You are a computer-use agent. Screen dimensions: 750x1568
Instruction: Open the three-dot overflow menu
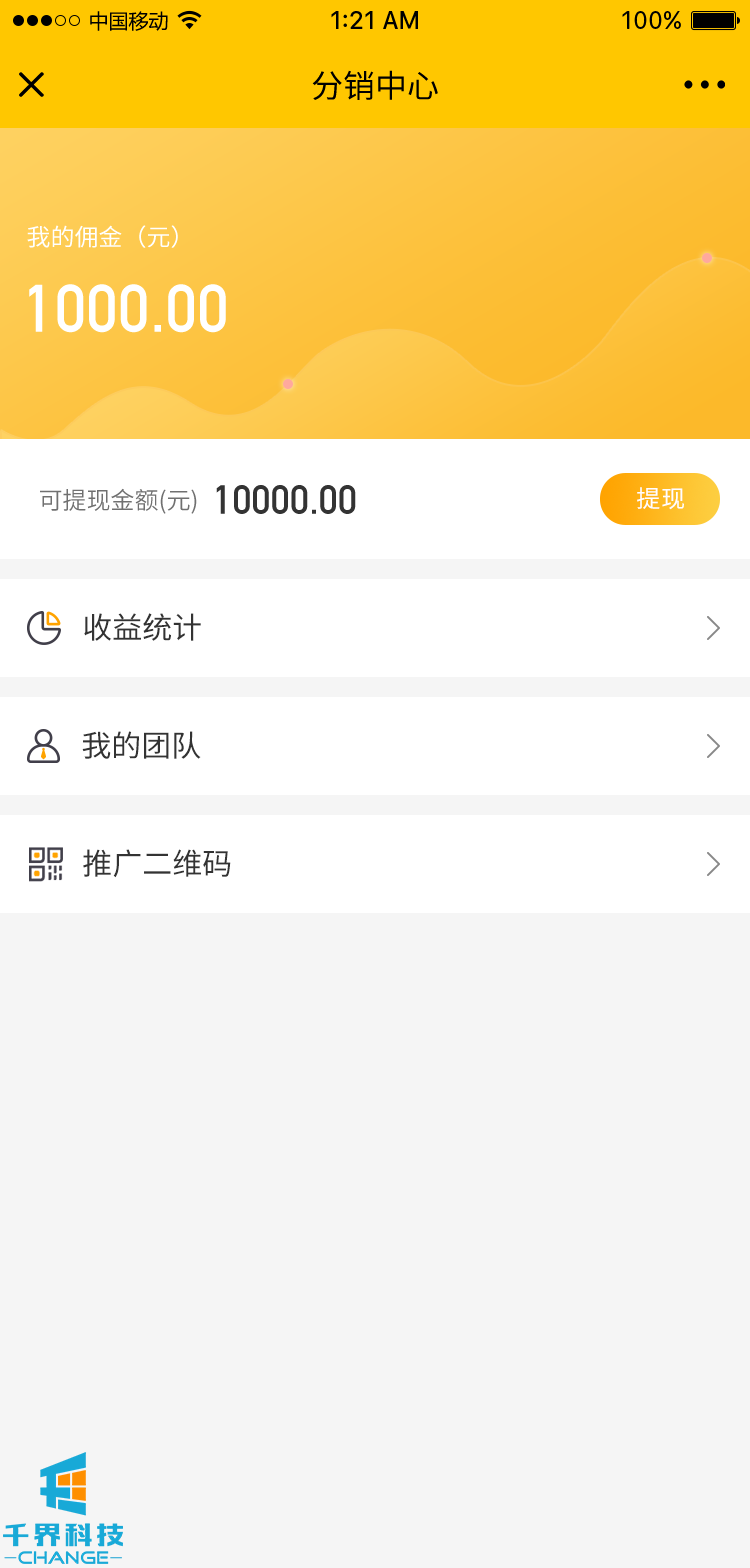pos(704,85)
